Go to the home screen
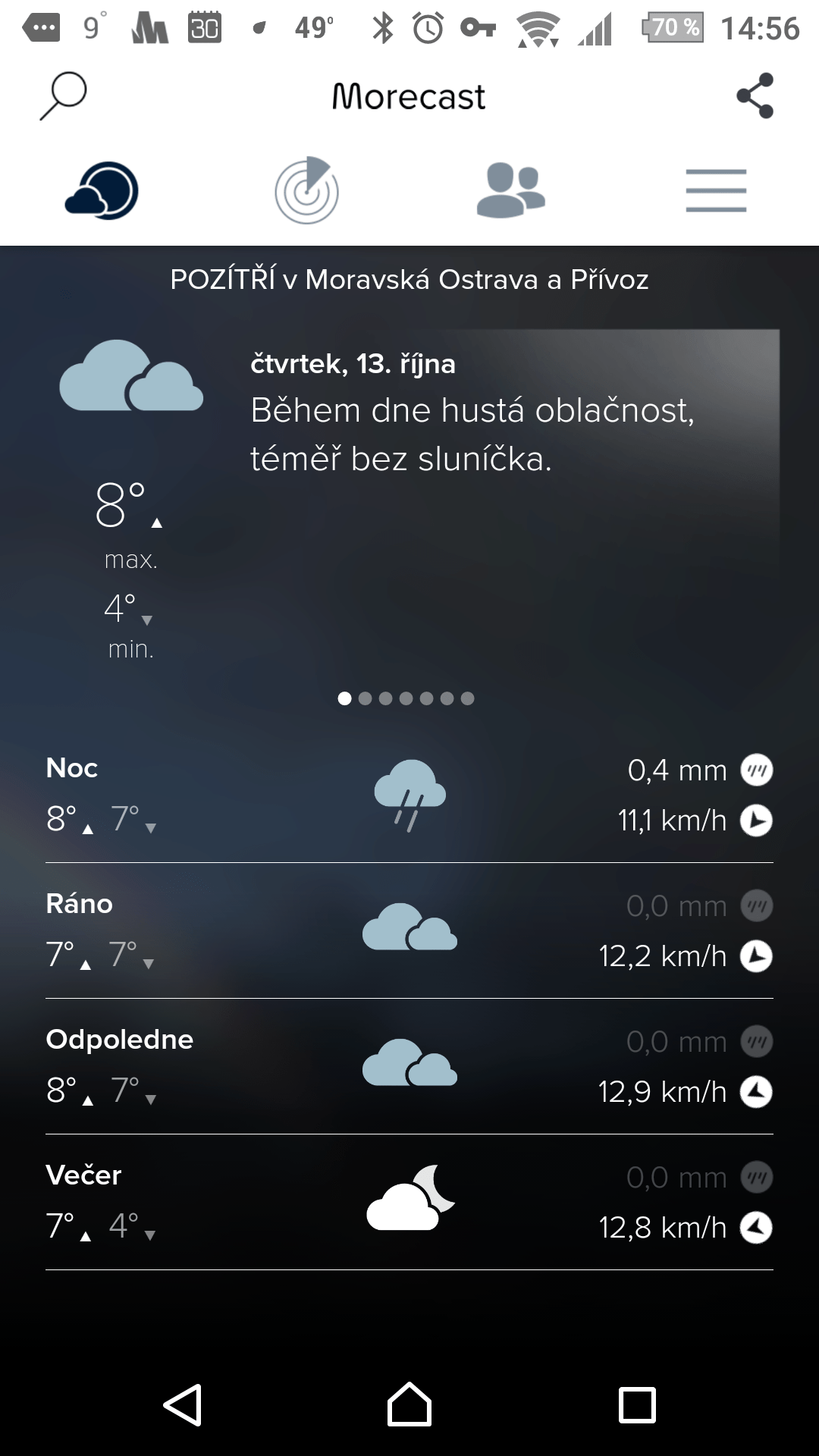 (x=409, y=1404)
